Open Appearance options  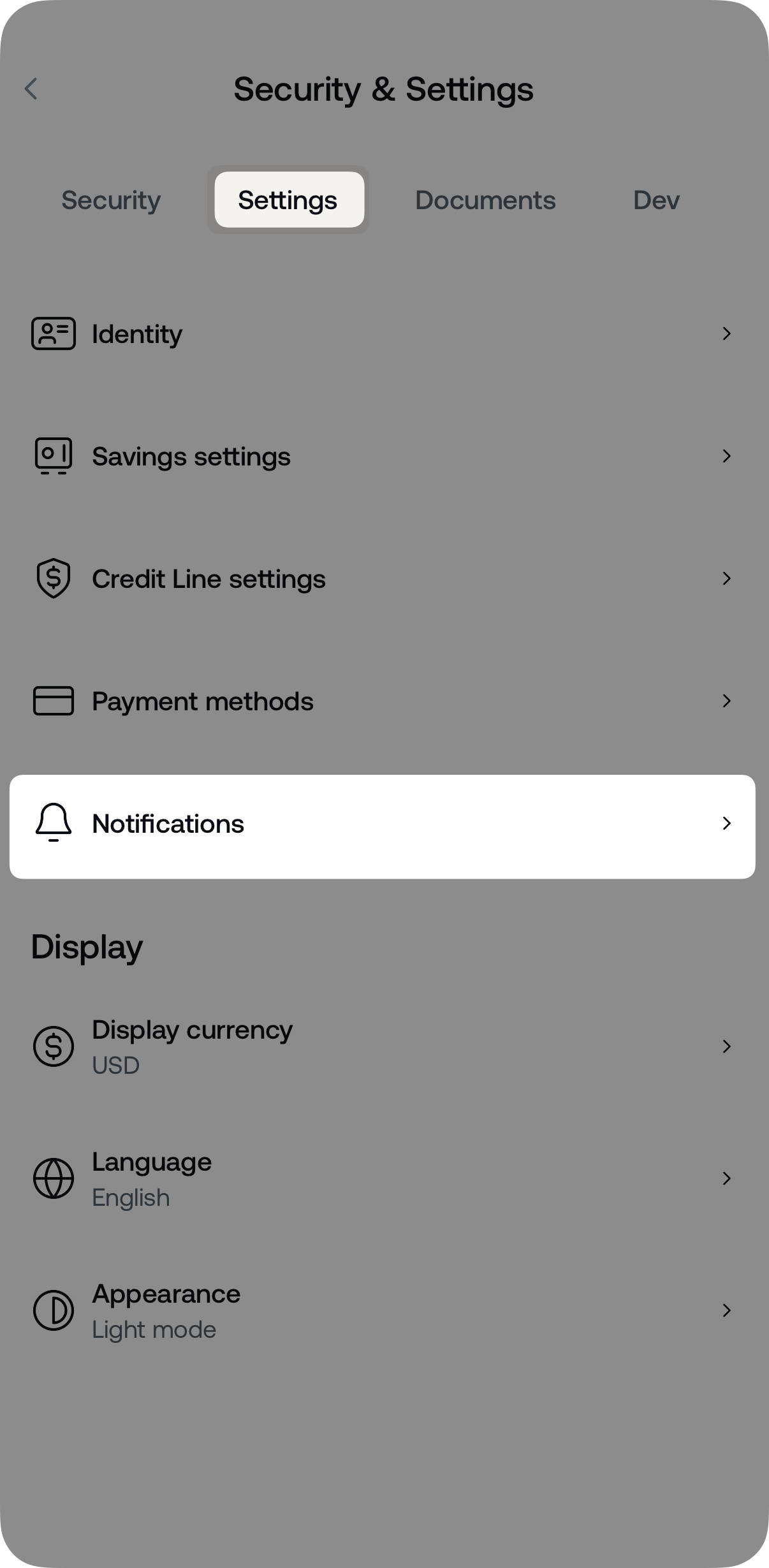pos(383,1310)
